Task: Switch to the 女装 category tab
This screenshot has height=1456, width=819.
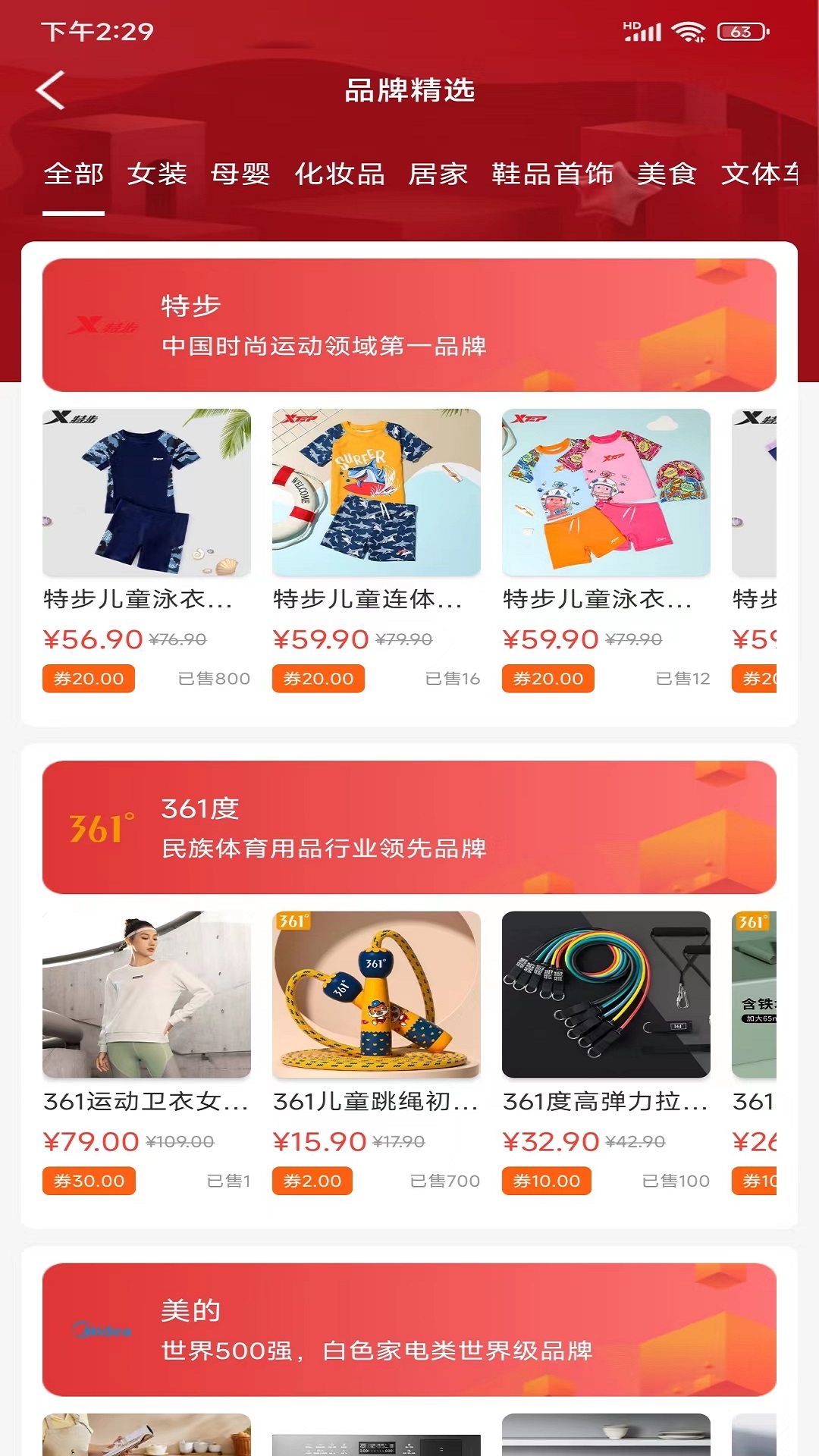Action: [157, 174]
